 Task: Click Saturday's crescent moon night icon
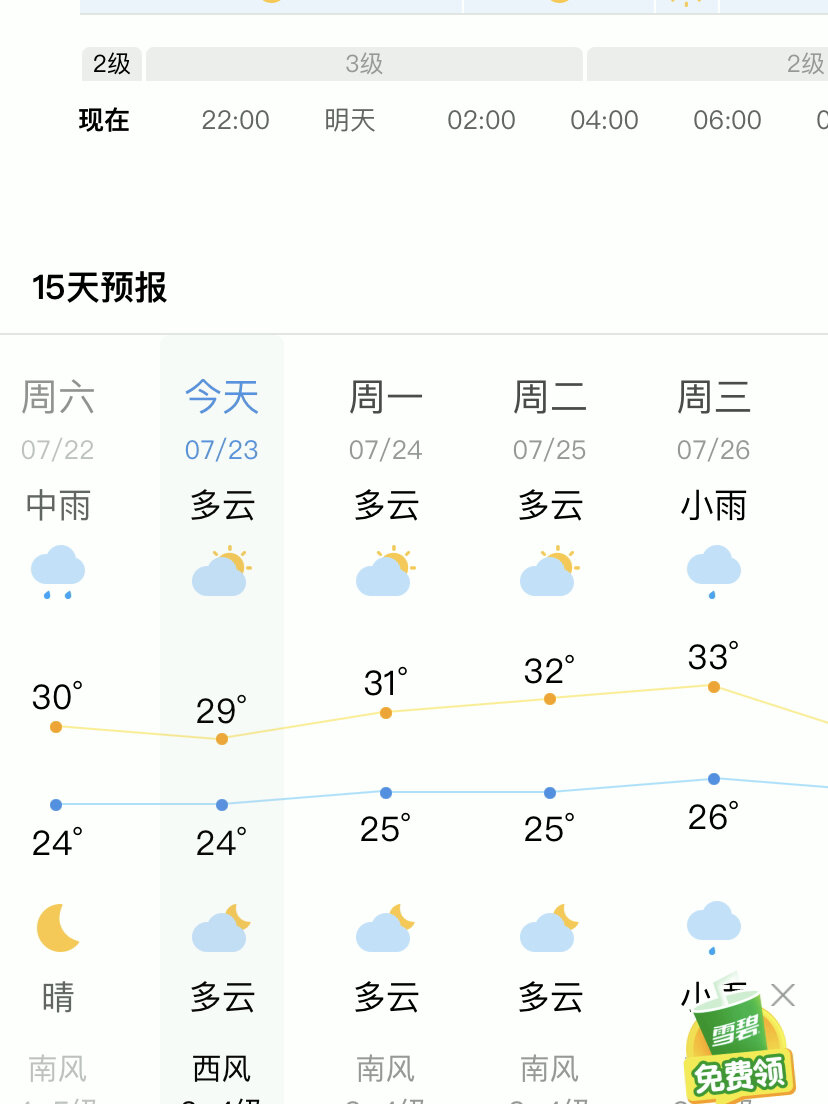coord(56,928)
